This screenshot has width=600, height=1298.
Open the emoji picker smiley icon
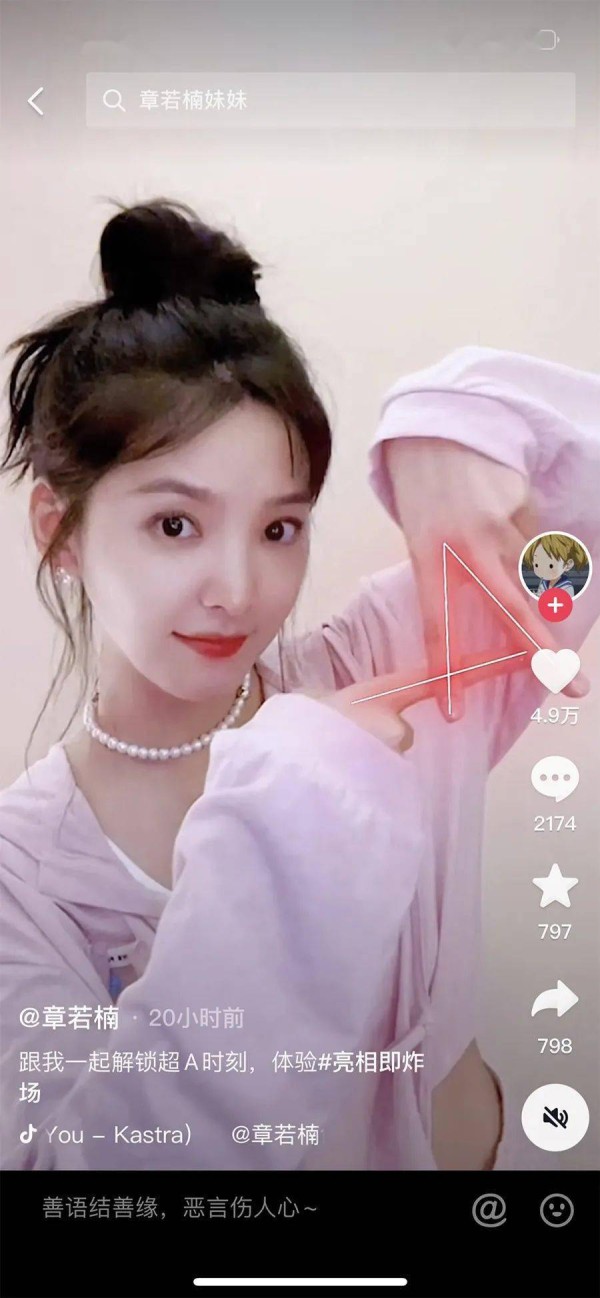point(557,1209)
